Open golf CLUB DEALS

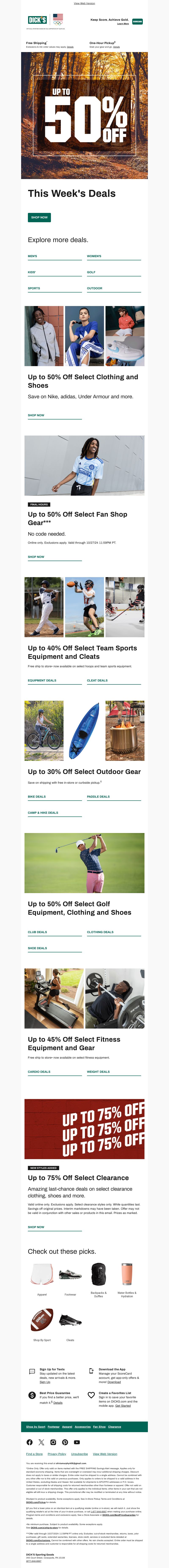(x=37, y=932)
